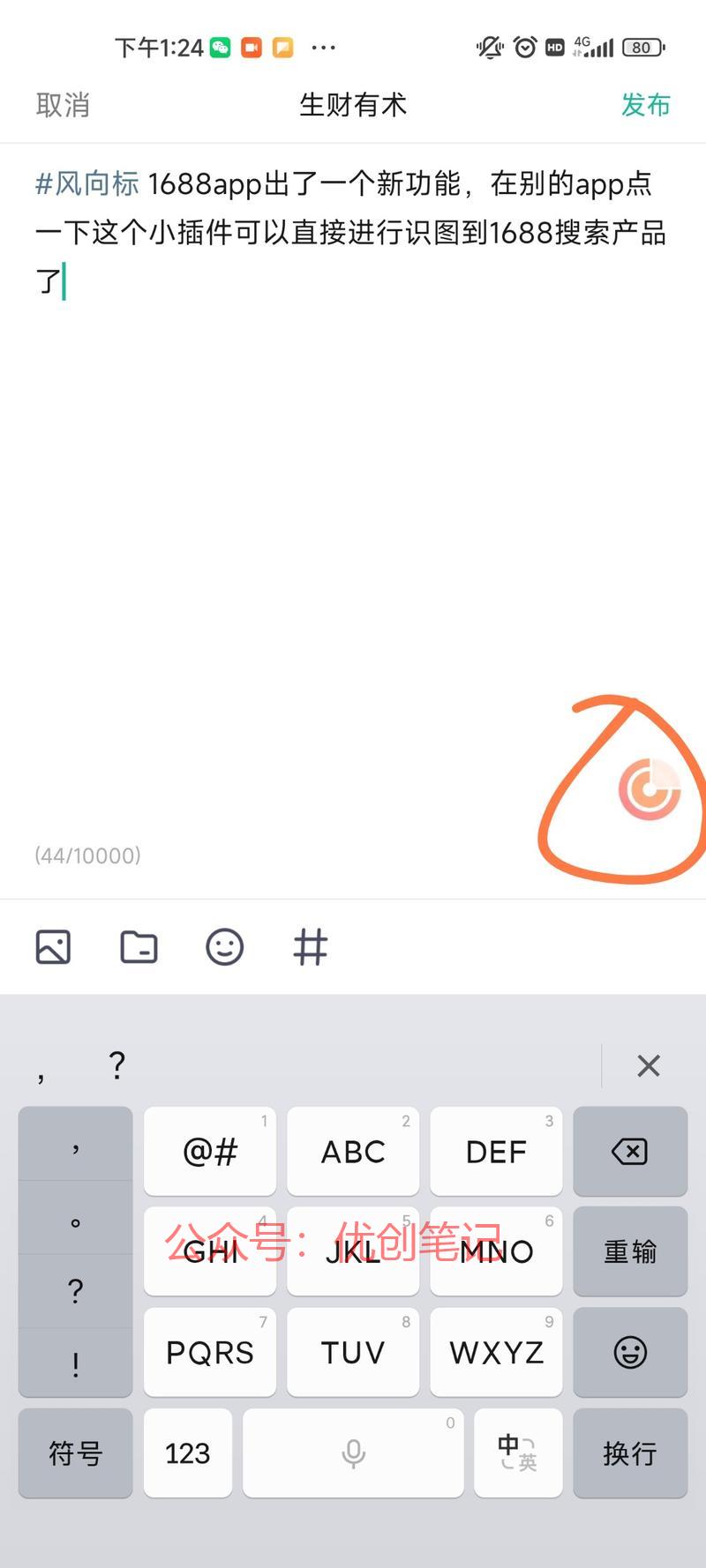706x1568 pixels.
Task: Tap the #风向标 hashtag in the text
Action: [x=87, y=183]
